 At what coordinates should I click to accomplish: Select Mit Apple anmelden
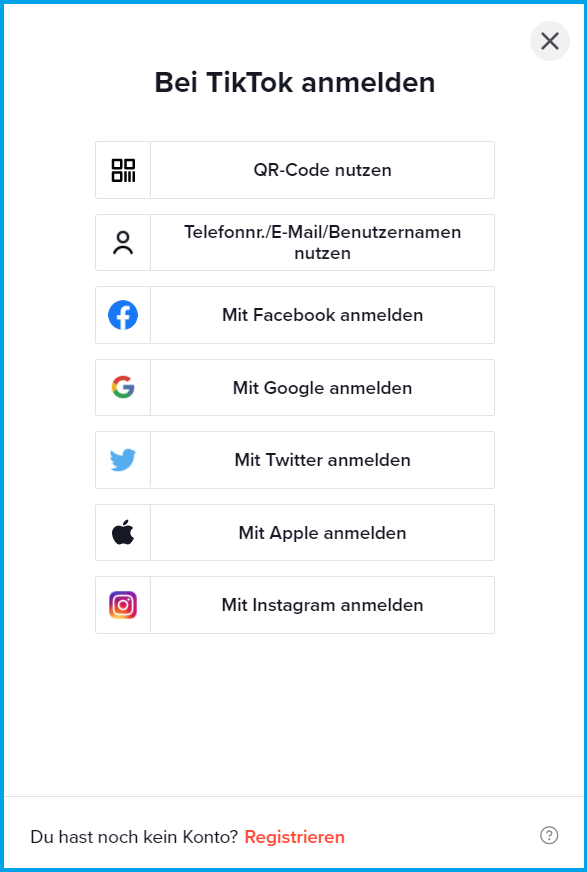(x=295, y=533)
